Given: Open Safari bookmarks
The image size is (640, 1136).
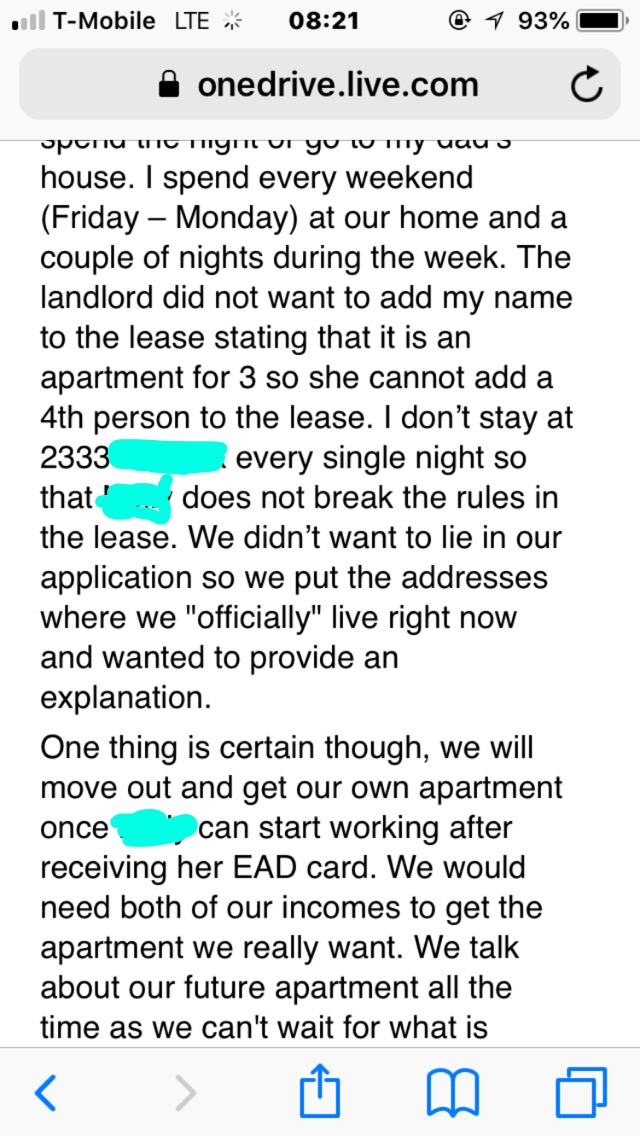Looking at the screenshot, I should pos(453,1093).
